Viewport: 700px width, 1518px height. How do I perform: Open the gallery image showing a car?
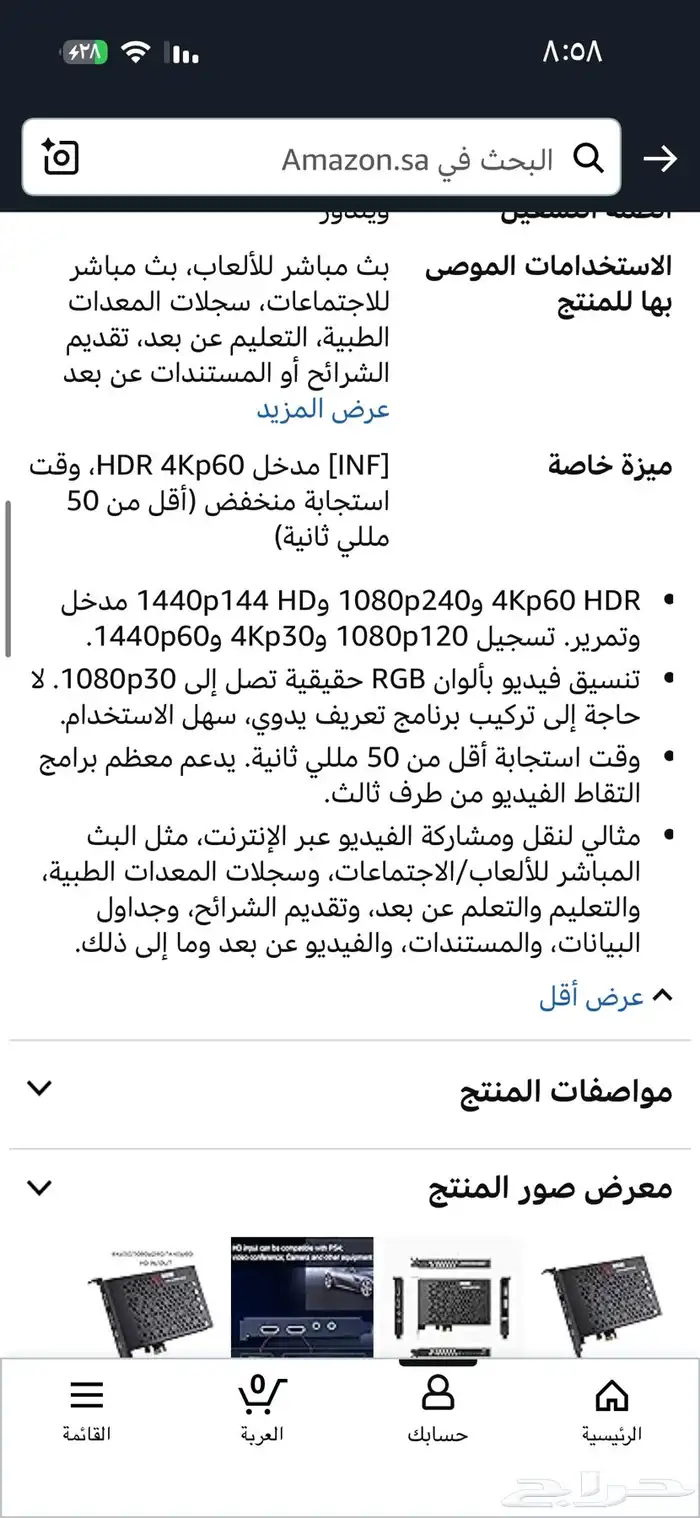[x=302, y=1298]
